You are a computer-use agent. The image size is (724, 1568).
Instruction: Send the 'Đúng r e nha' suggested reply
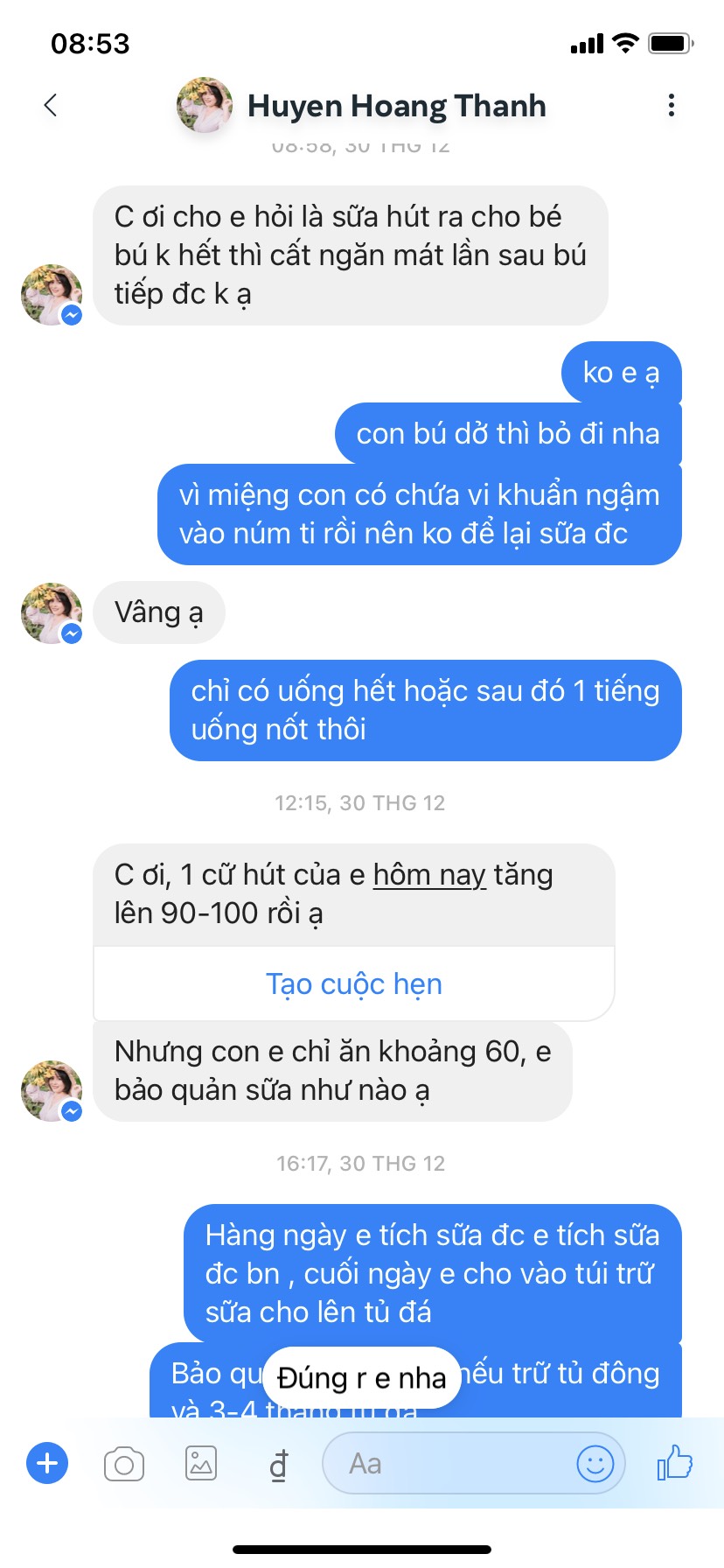[361, 1378]
